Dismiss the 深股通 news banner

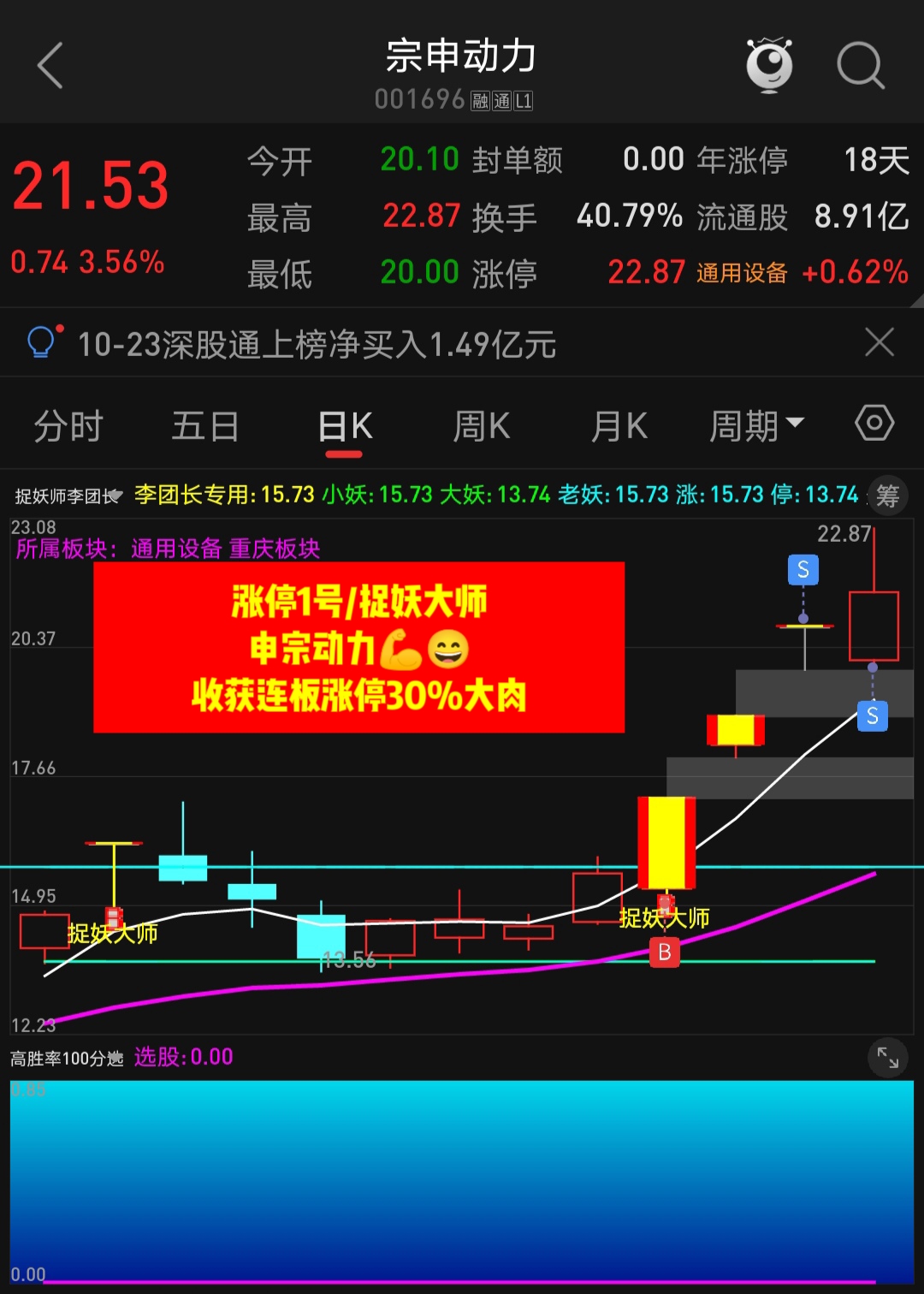(x=879, y=342)
